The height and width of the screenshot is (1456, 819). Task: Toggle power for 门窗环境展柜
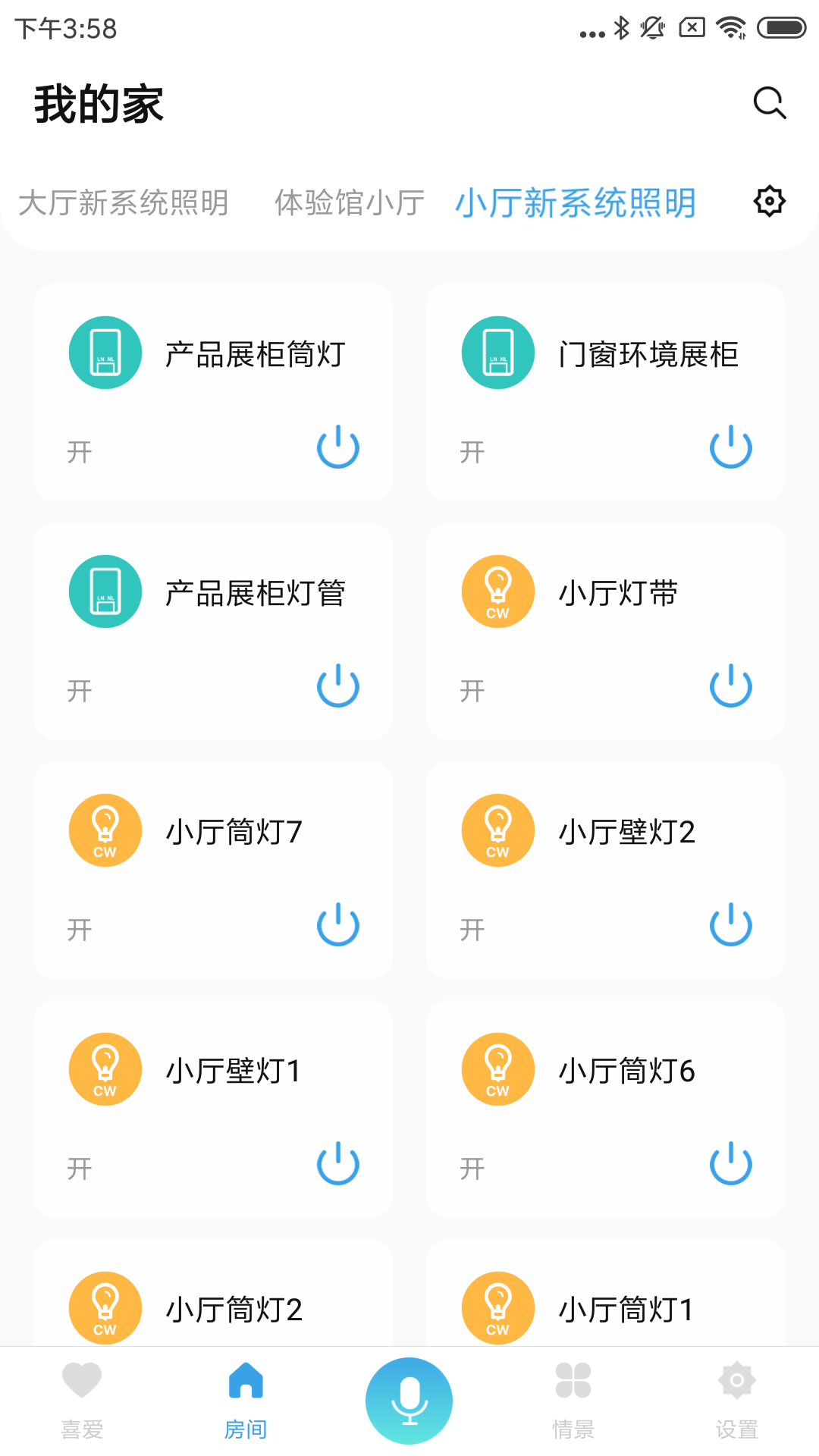point(730,447)
